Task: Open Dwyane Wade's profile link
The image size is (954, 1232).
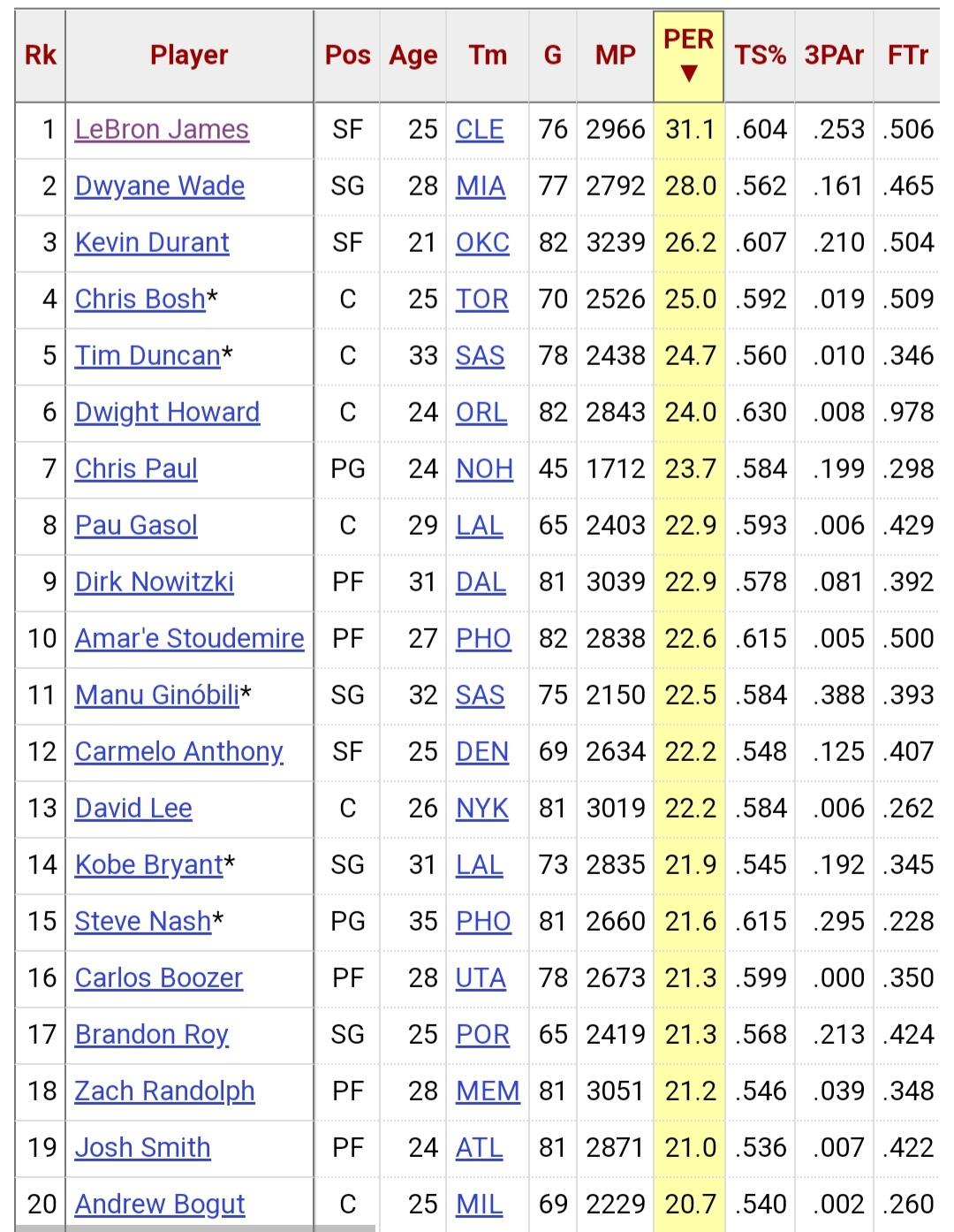Action: [160, 186]
